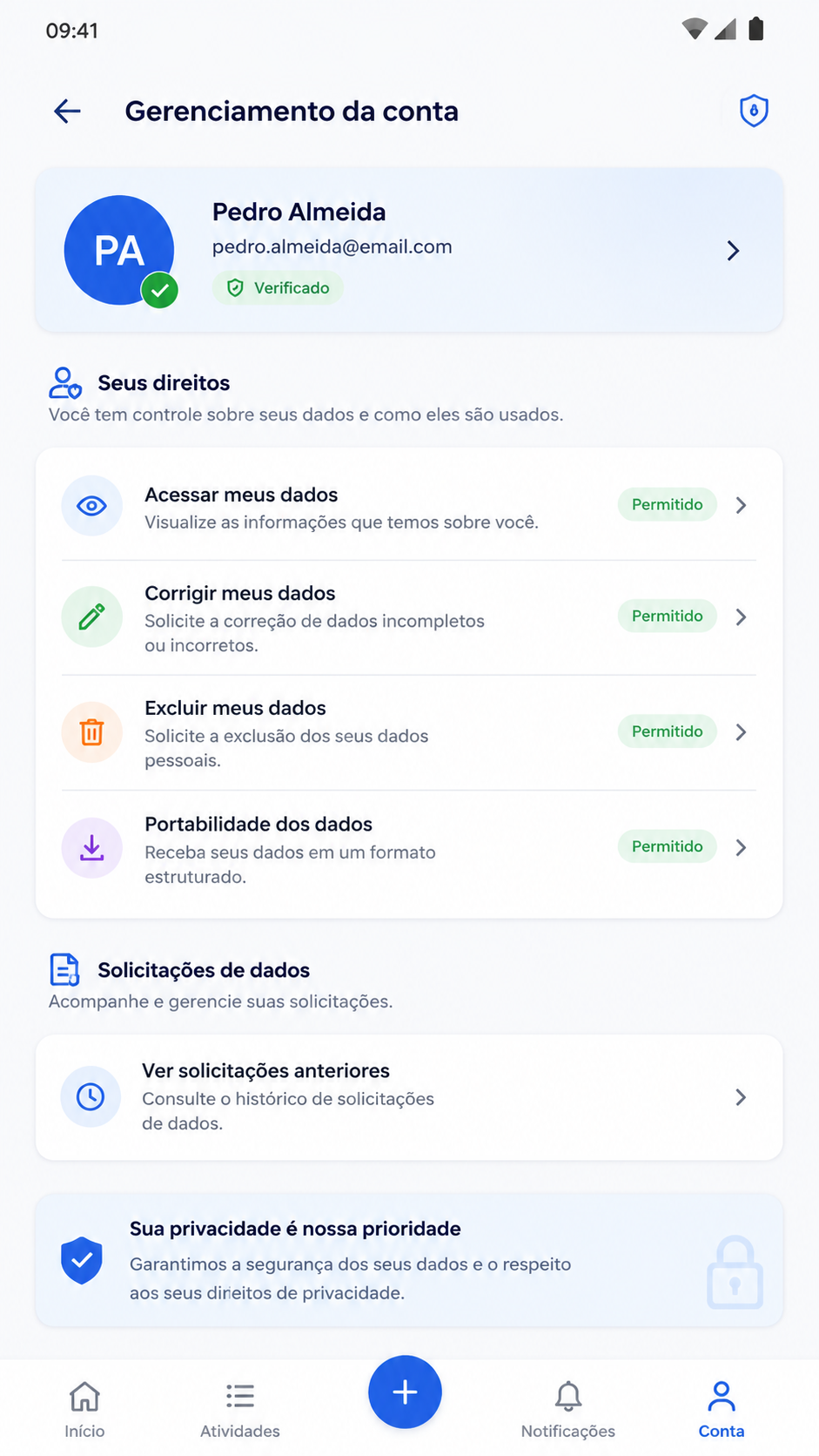819x1456 pixels.
Task: Open Portabilidade dos dados
Action: point(409,849)
